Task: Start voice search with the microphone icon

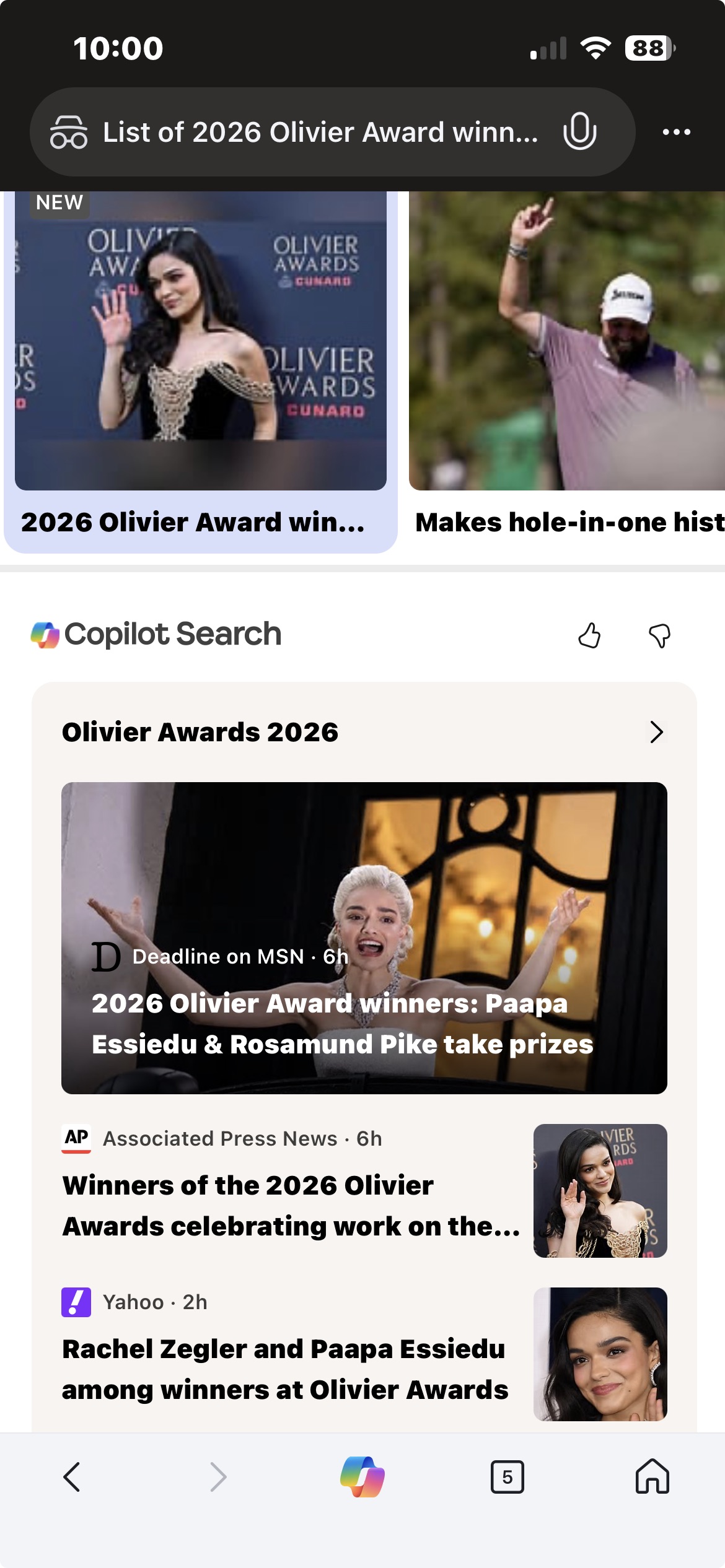Action: point(579,131)
